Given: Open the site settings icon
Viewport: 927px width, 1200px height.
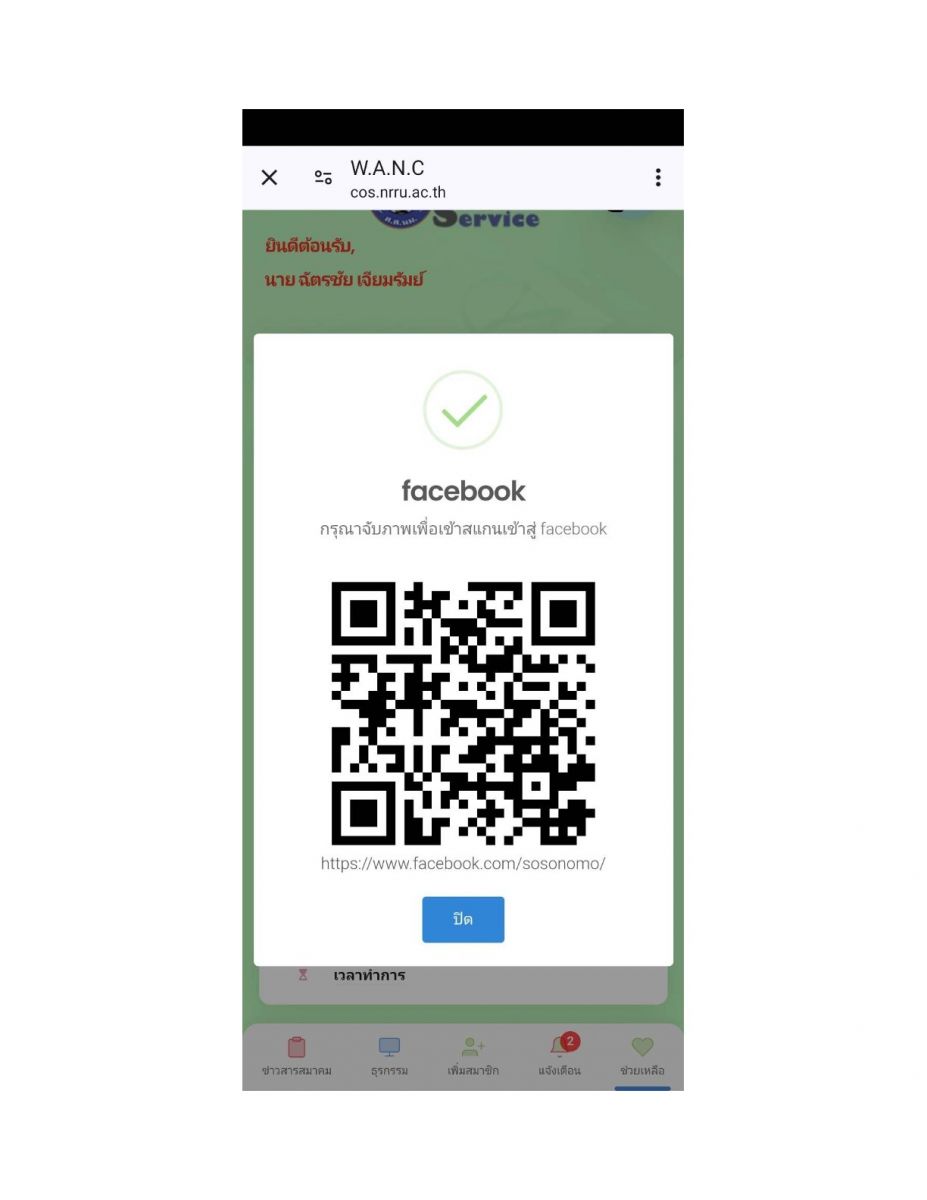Looking at the screenshot, I should 323,178.
